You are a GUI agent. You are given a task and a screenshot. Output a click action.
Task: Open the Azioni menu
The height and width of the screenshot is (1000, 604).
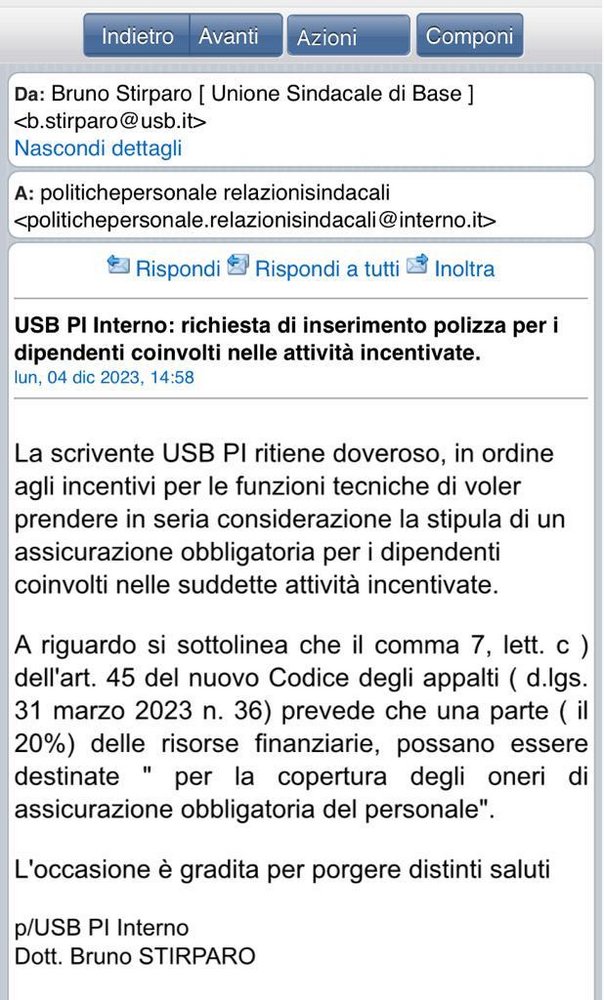[348, 36]
